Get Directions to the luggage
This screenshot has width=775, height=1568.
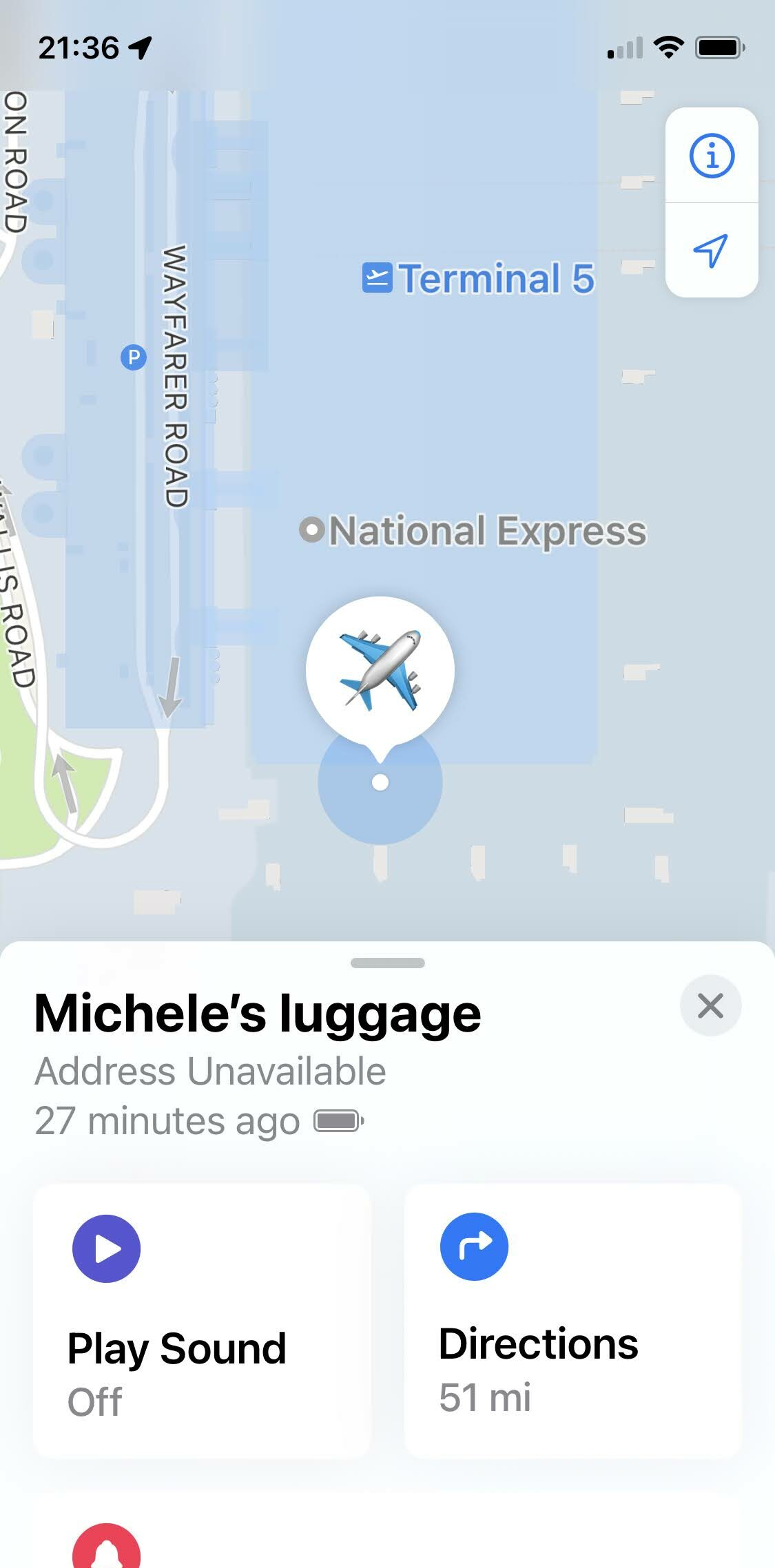coord(572,1321)
